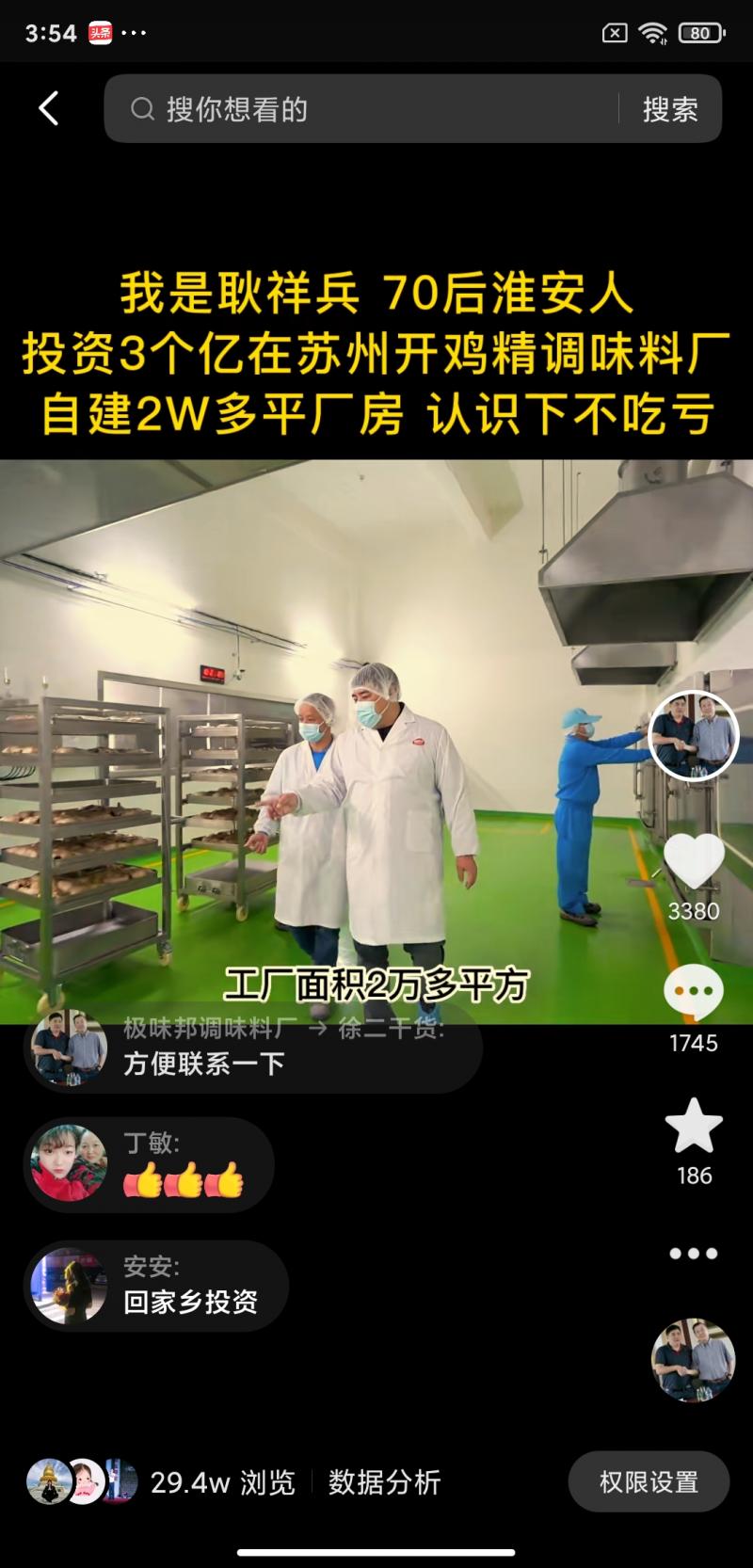Open the three-dot more options menu

click(x=694, y=1253)
